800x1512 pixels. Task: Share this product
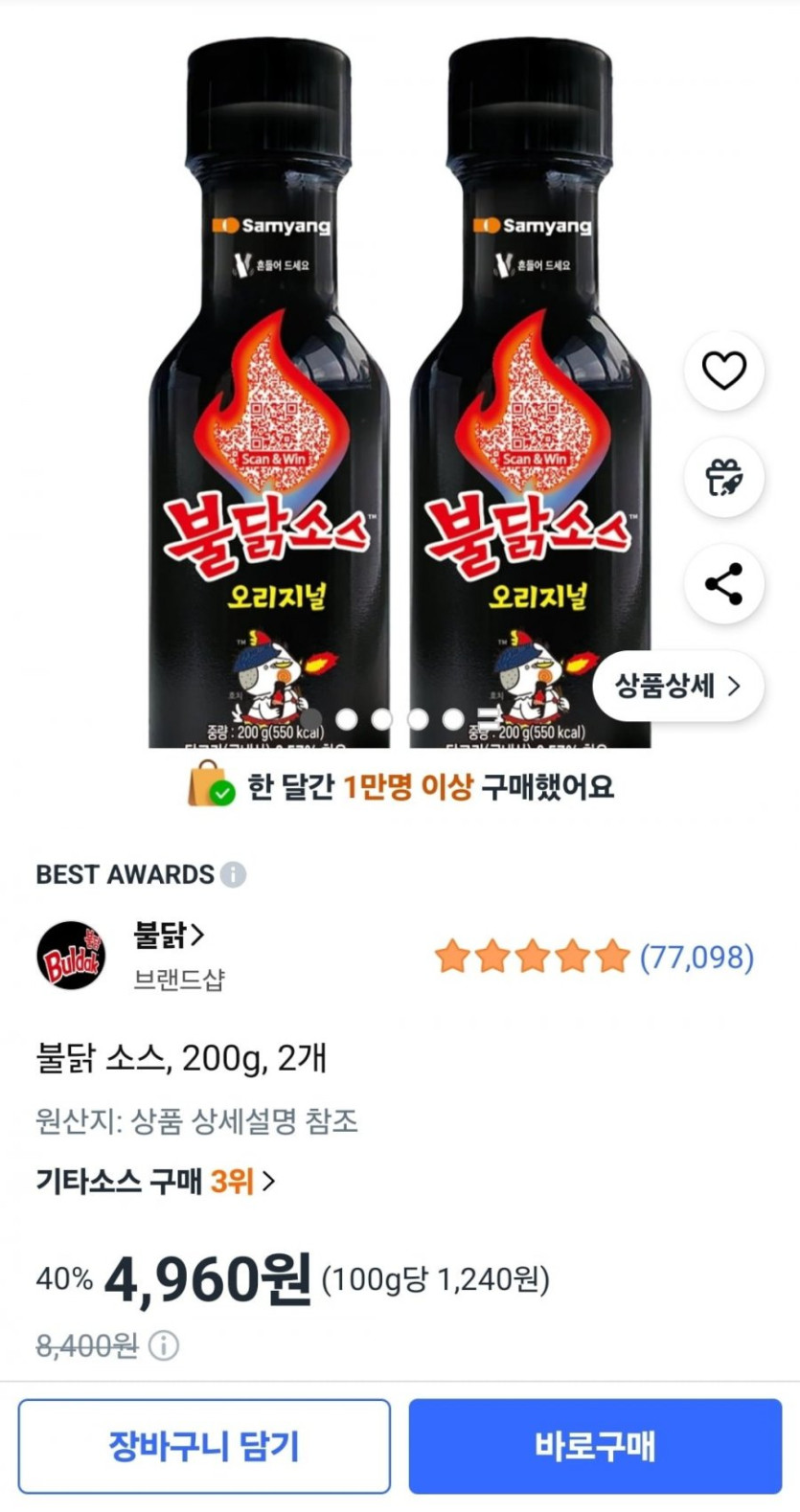[723, 584]
